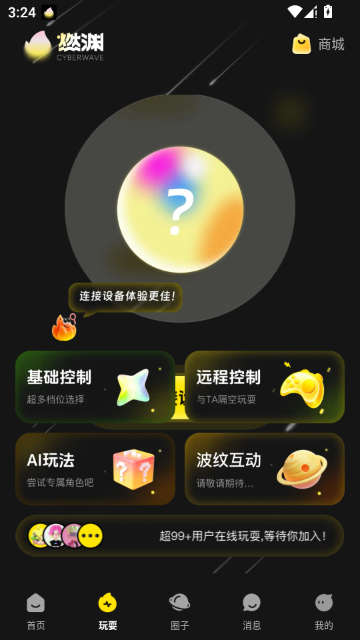Tap the question mark device orb

[x=180, y=209]
